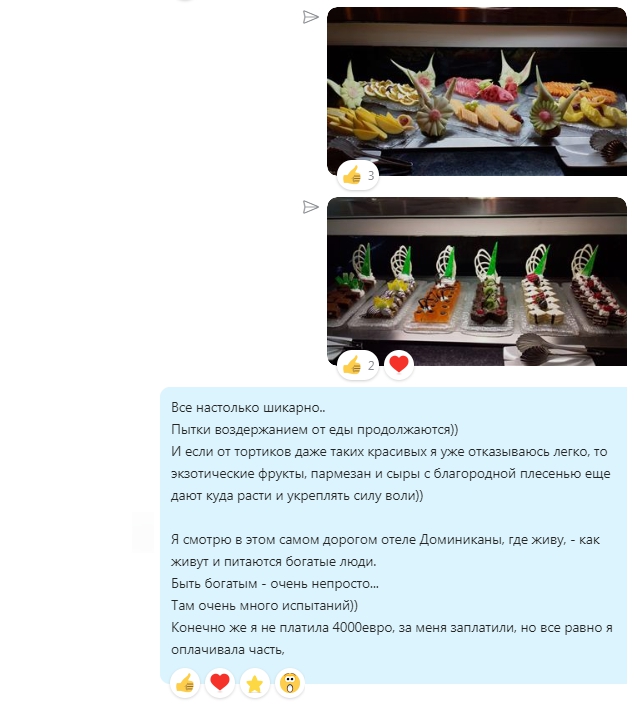Tap thumbs-up reaction with 2 under desserts photo
Image resolution: width=634 pixels, height=704 pixels.
coord(358,366)
